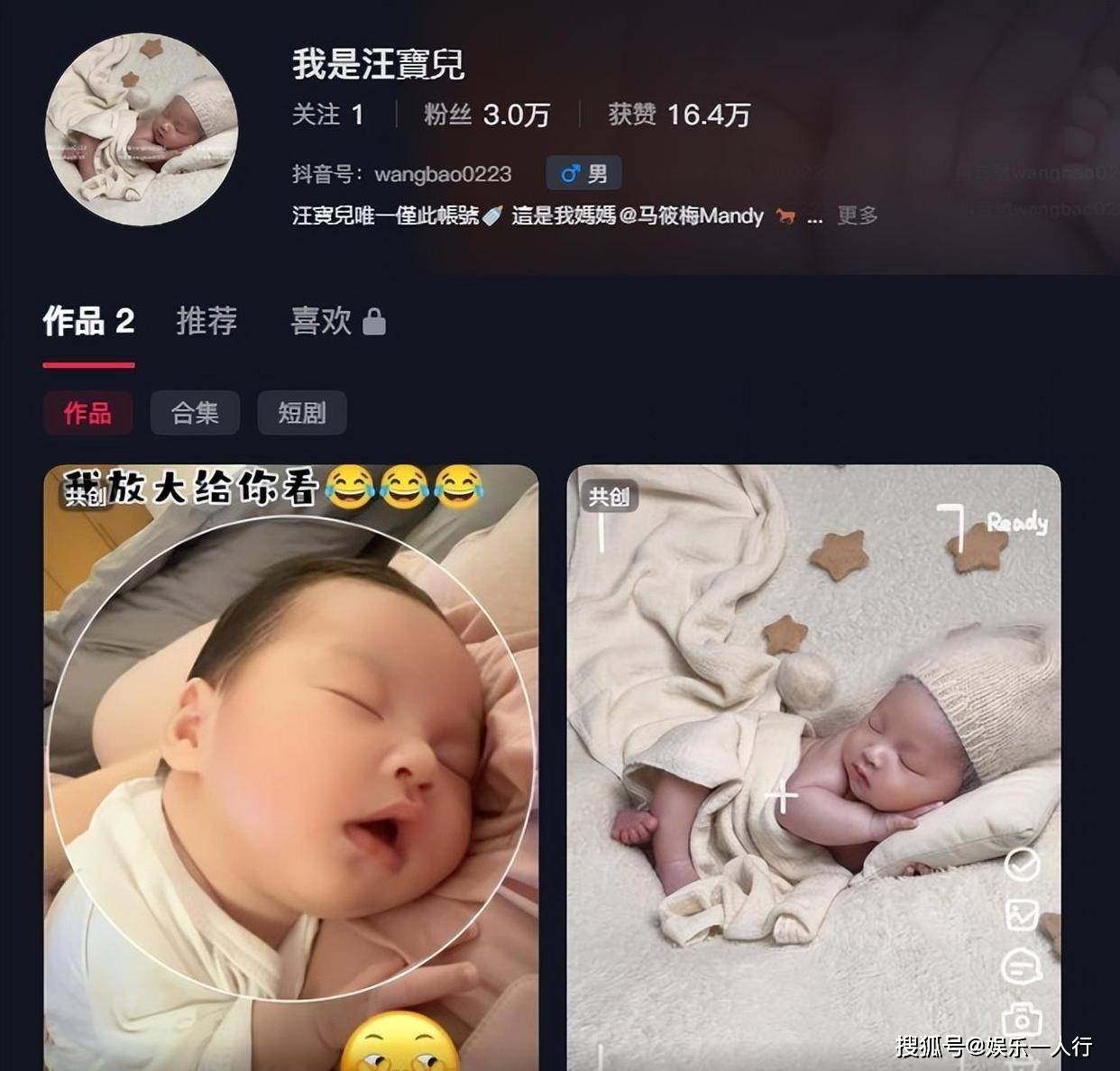
Task: Switch to the 作品 2 tab
Action: [x=88, y=321]
